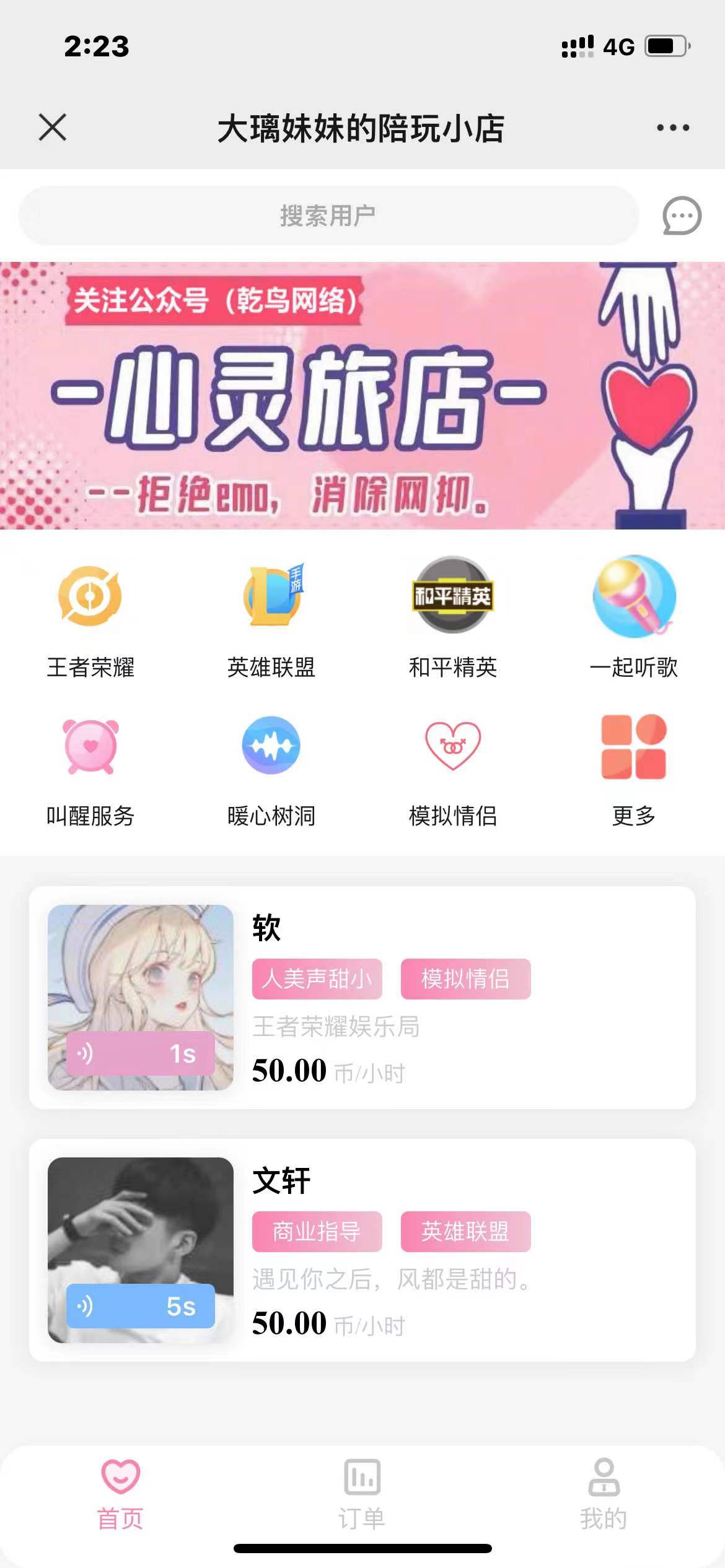This screenshot has height=1568, width=725.
Task: Switch to the 首页 tab
Action: 120,1492
